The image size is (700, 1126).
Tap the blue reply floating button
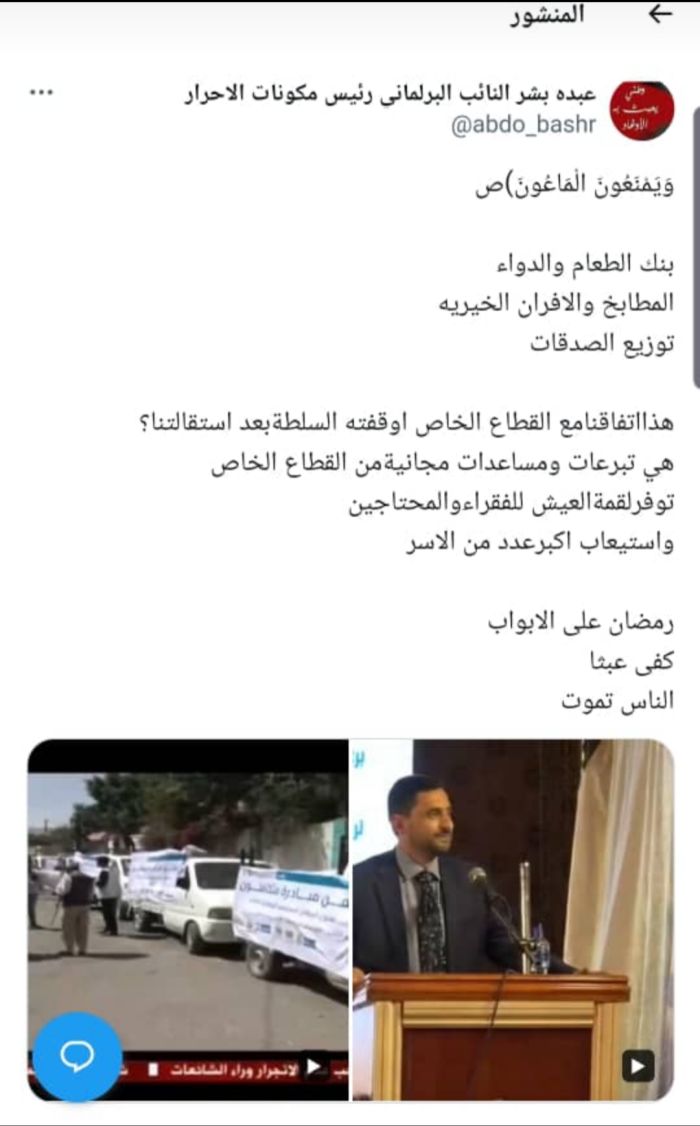coord(77,1057)
